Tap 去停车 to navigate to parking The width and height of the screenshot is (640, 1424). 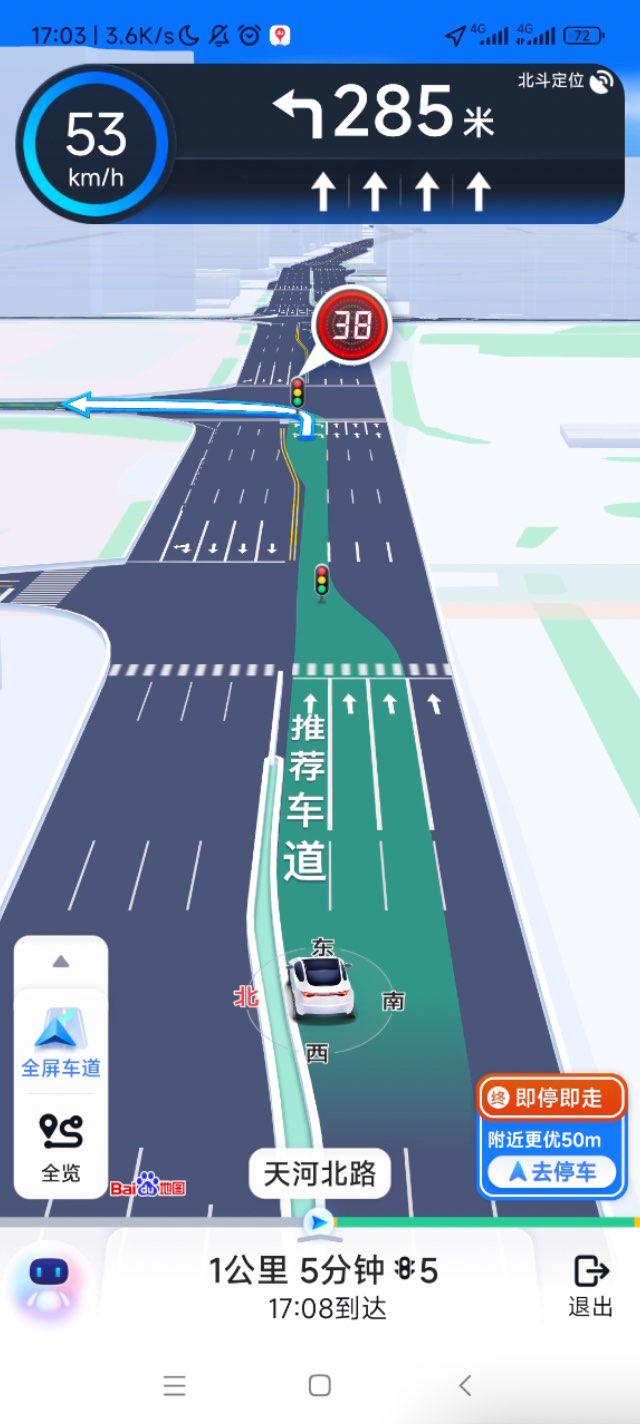point(552,1172)
